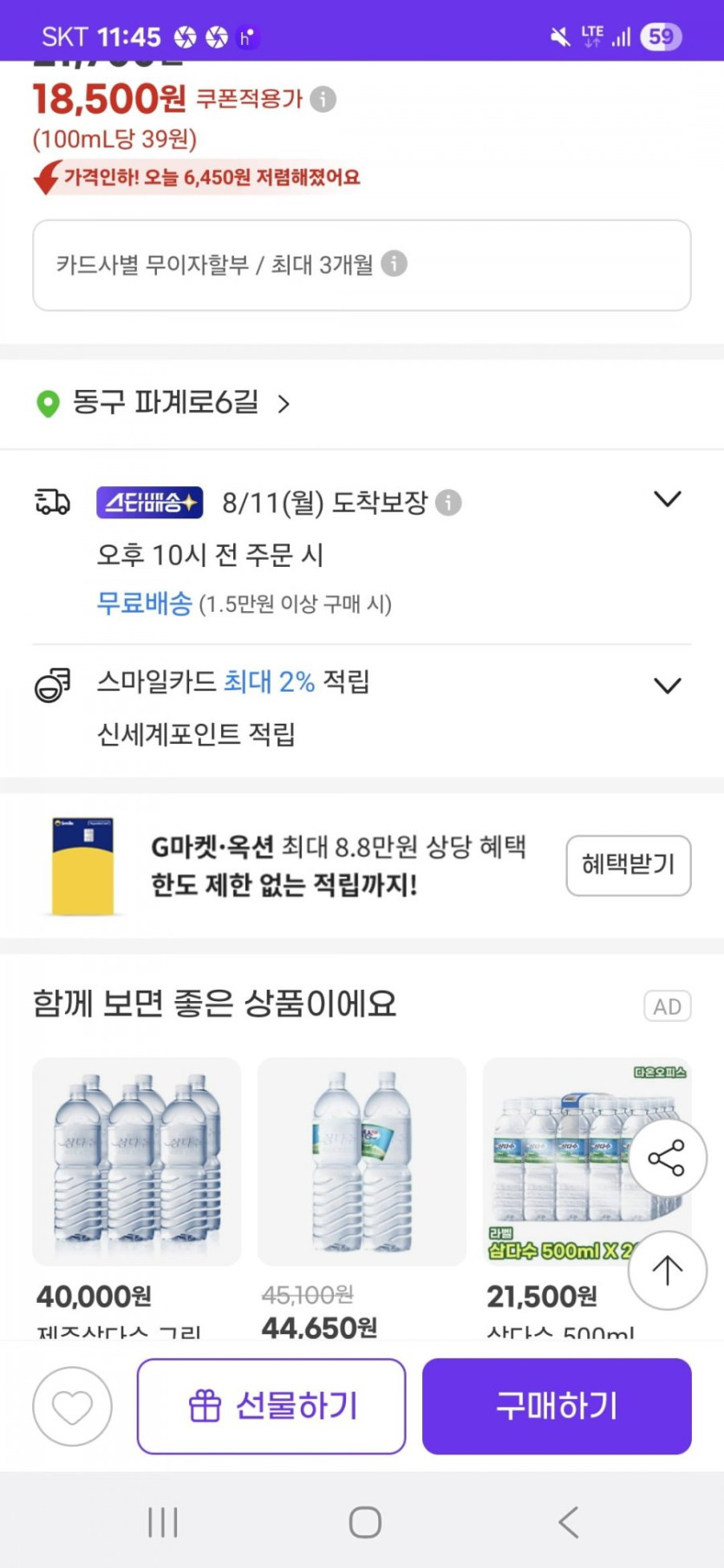Add product to wishlist with heart

(72, 1406)
